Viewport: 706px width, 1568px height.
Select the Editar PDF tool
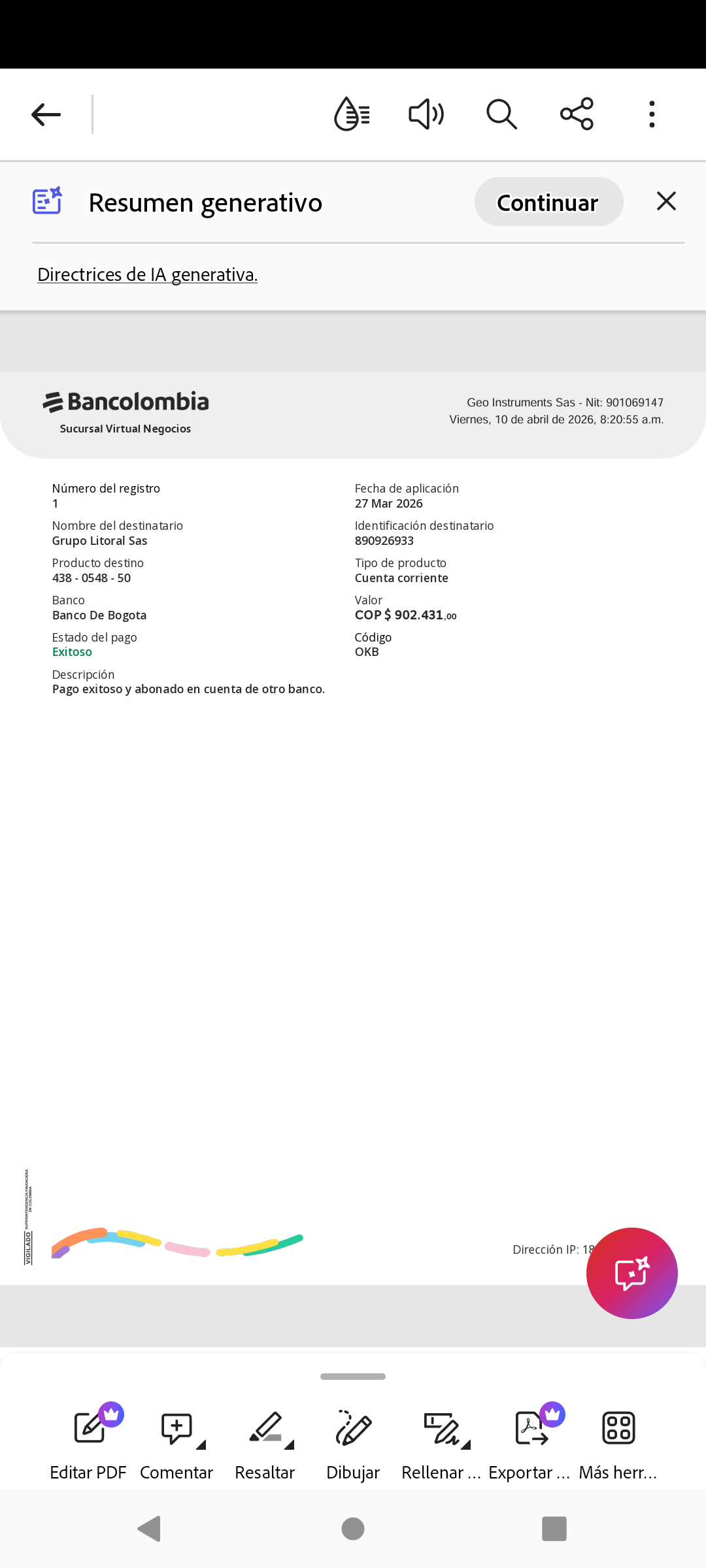pos(88,1442)
